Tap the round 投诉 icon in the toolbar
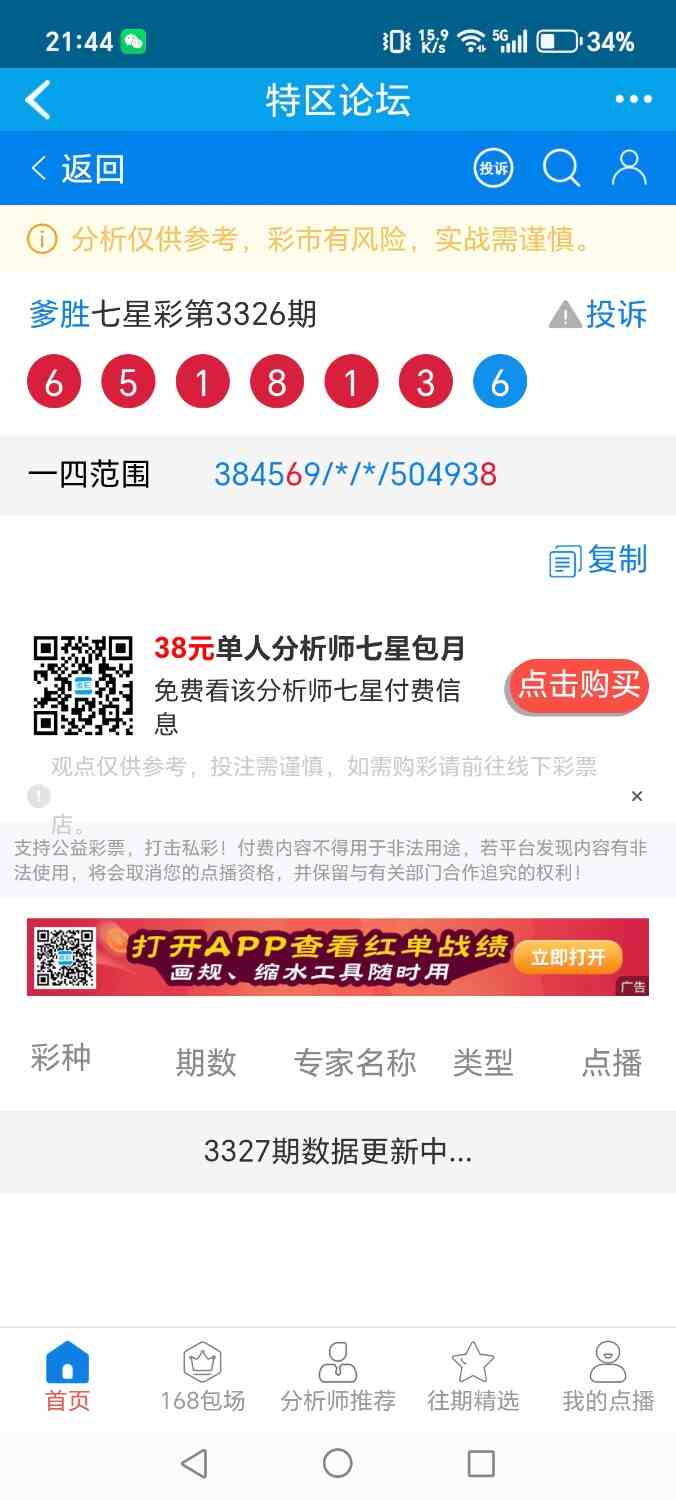This screenshot has width=676, height=1500. pyautogui.click(x=493, y=168)
